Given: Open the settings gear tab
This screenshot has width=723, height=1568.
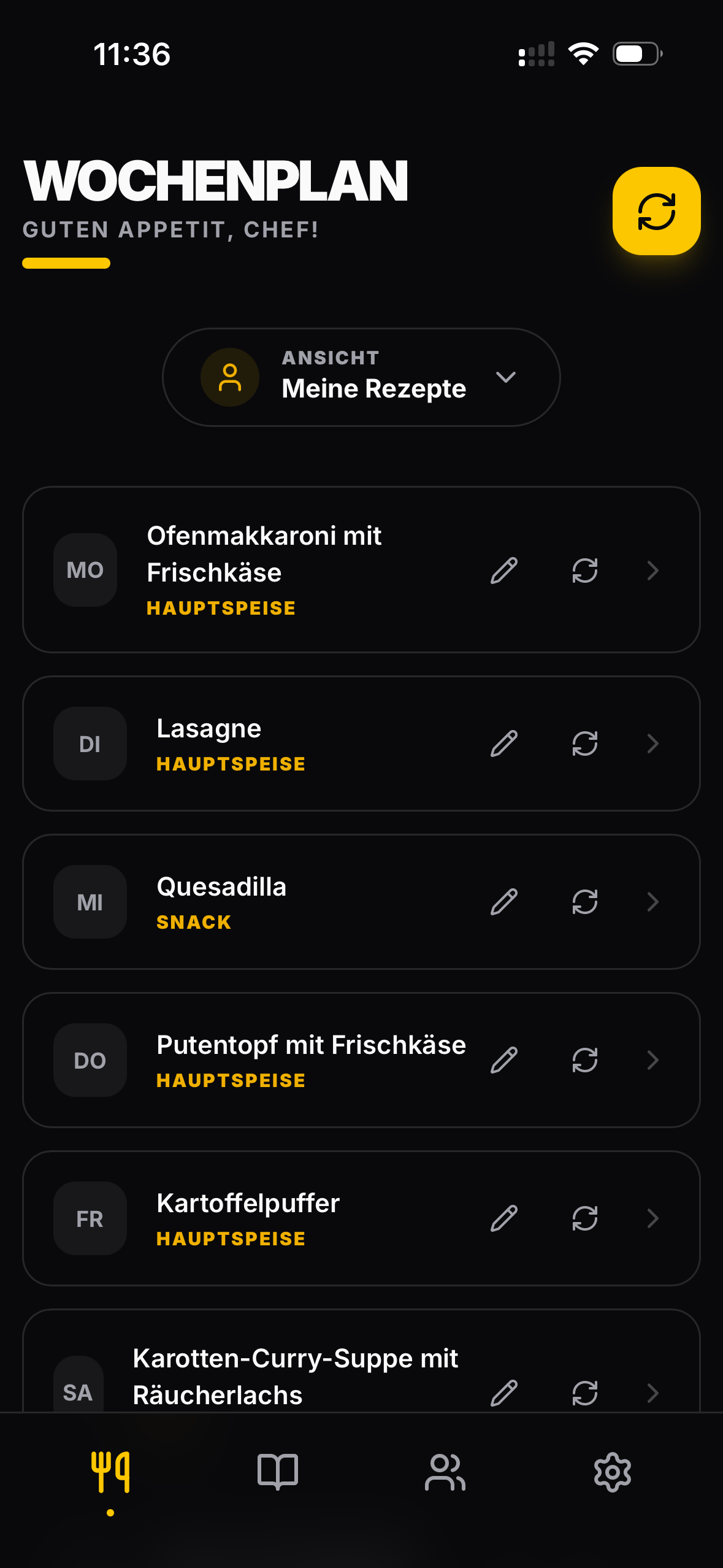Looking at the screenshot, I should tap(613, 1472).
